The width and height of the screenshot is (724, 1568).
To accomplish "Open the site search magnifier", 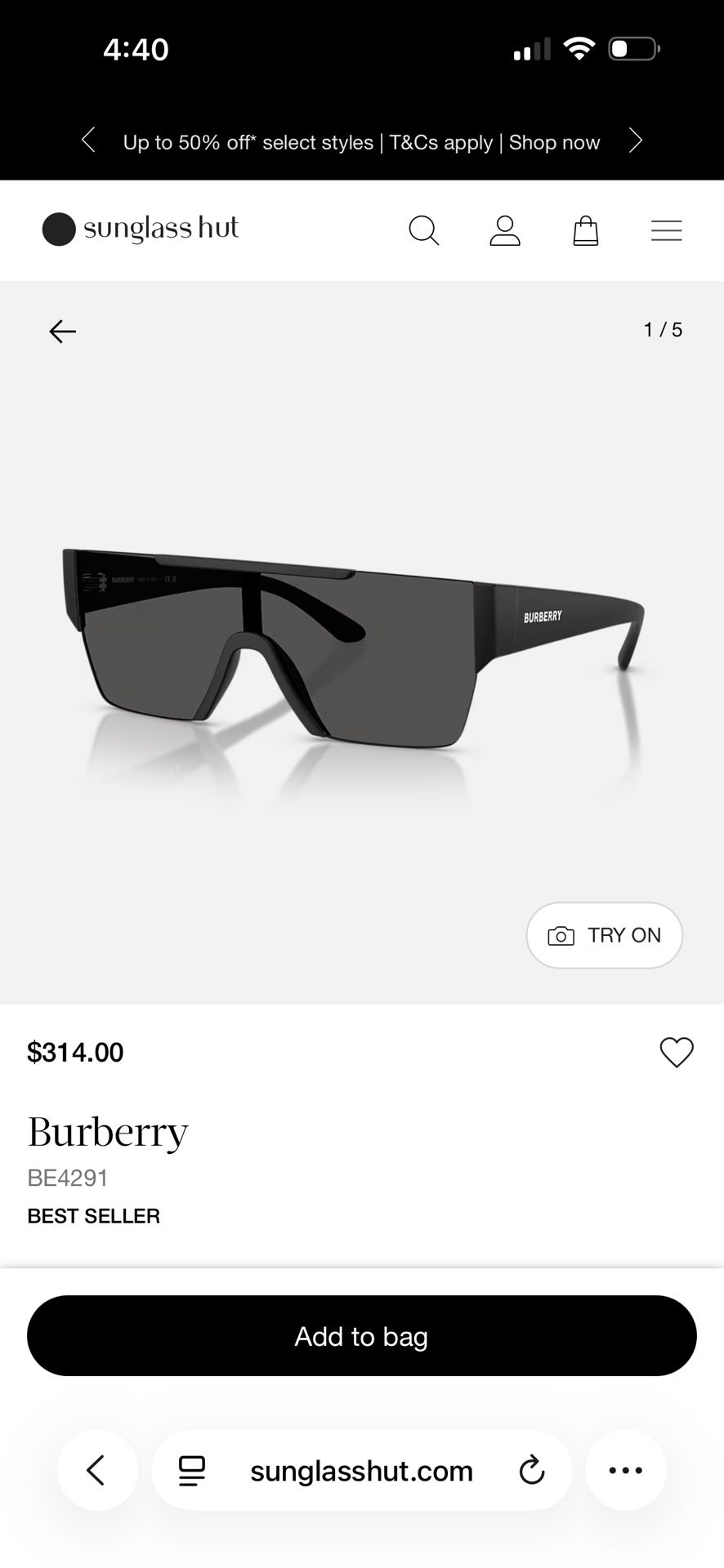I will click(x=423, y=230).
